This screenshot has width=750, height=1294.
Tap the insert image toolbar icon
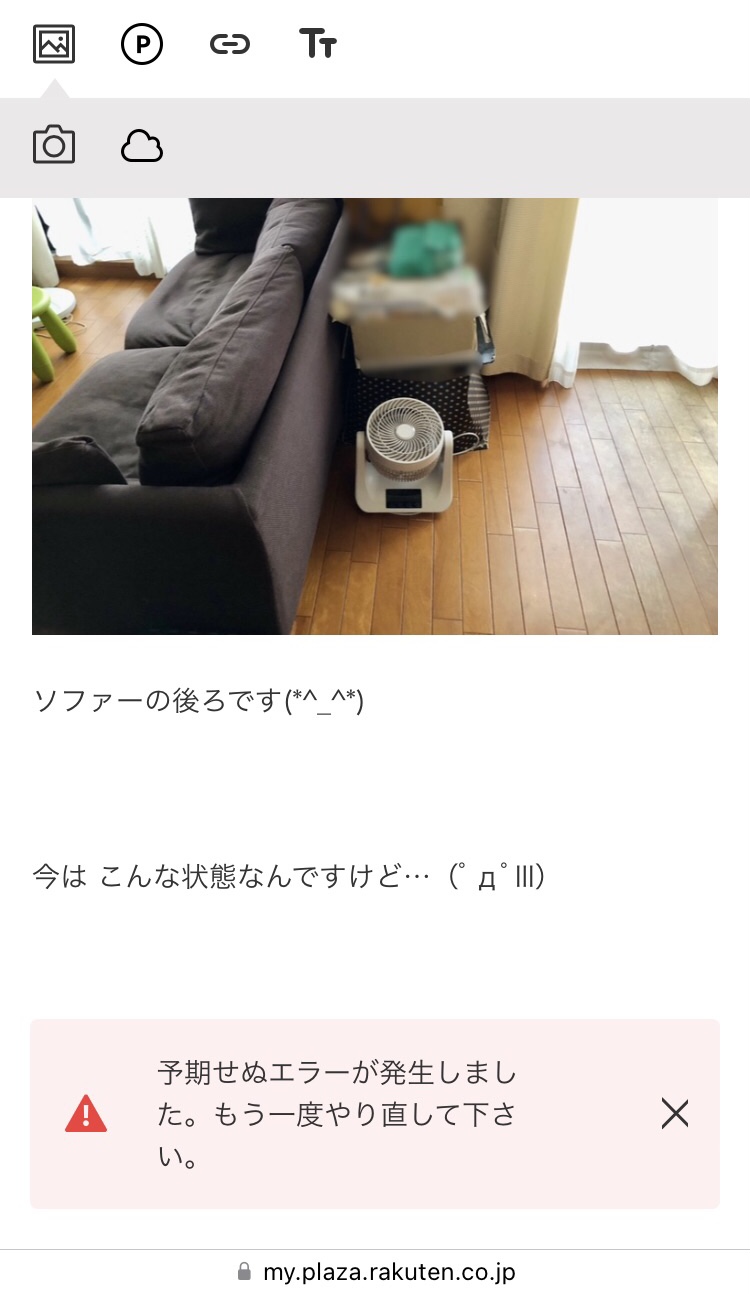pyautogui.click(x=54, y=44)
